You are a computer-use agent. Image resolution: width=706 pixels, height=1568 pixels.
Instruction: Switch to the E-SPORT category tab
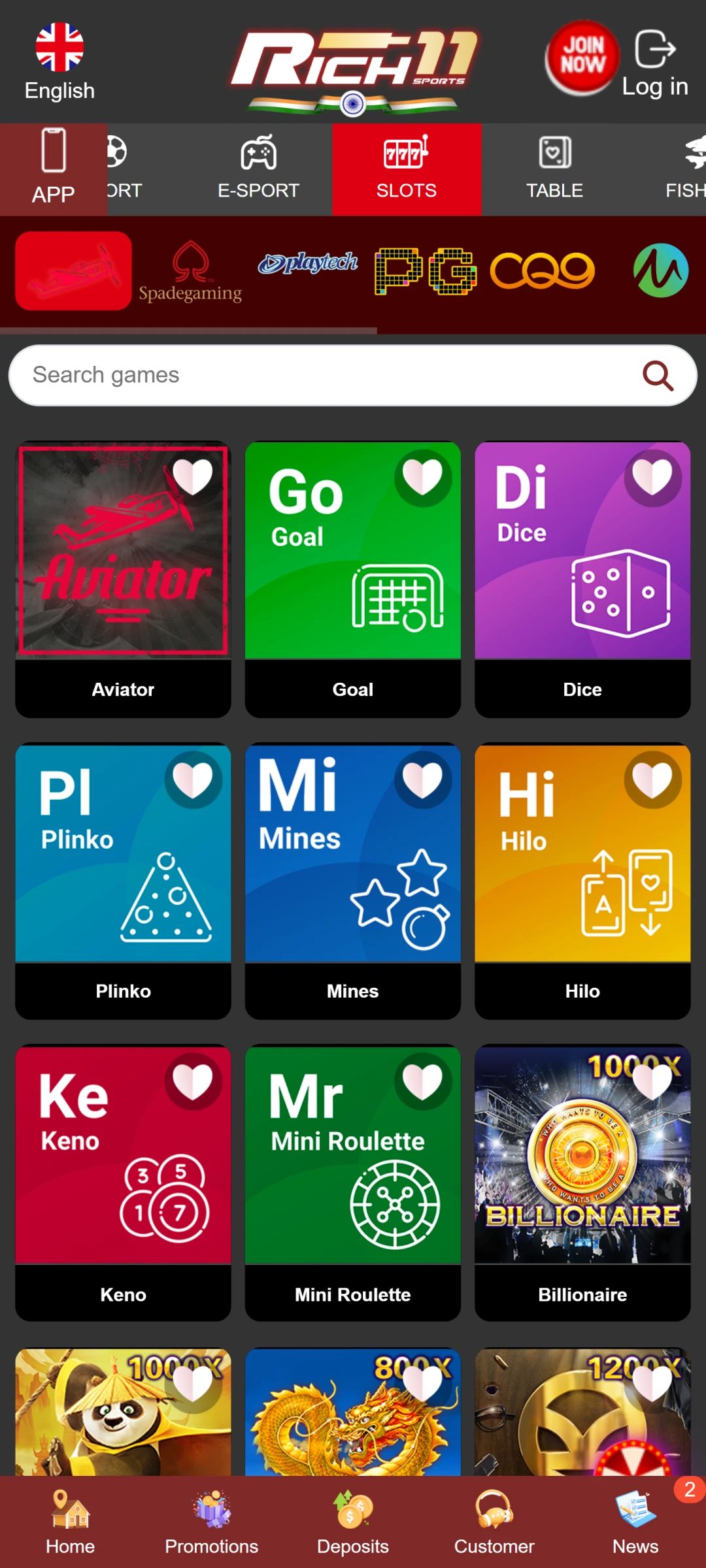(259, 169)
